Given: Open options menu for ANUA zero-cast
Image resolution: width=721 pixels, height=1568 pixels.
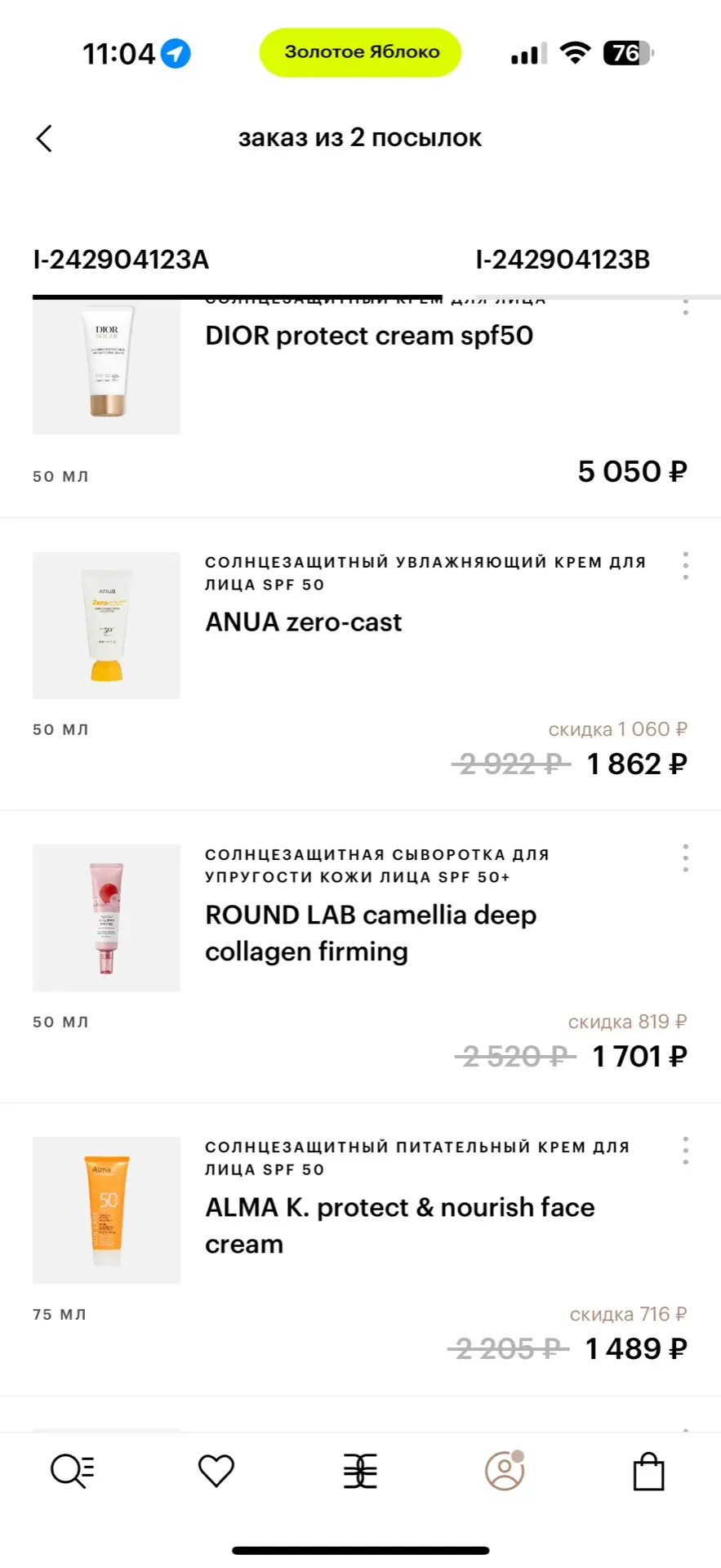Looking at the screenshot, I should click(x=685, y=565).
